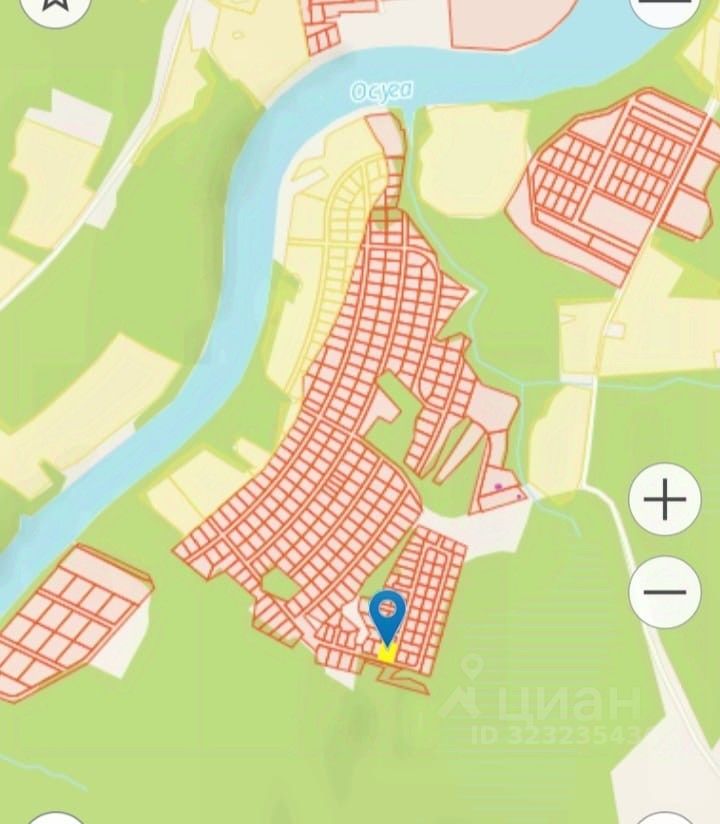Zoom out of the map
720x824 pixels.
(x=664, y=592)
